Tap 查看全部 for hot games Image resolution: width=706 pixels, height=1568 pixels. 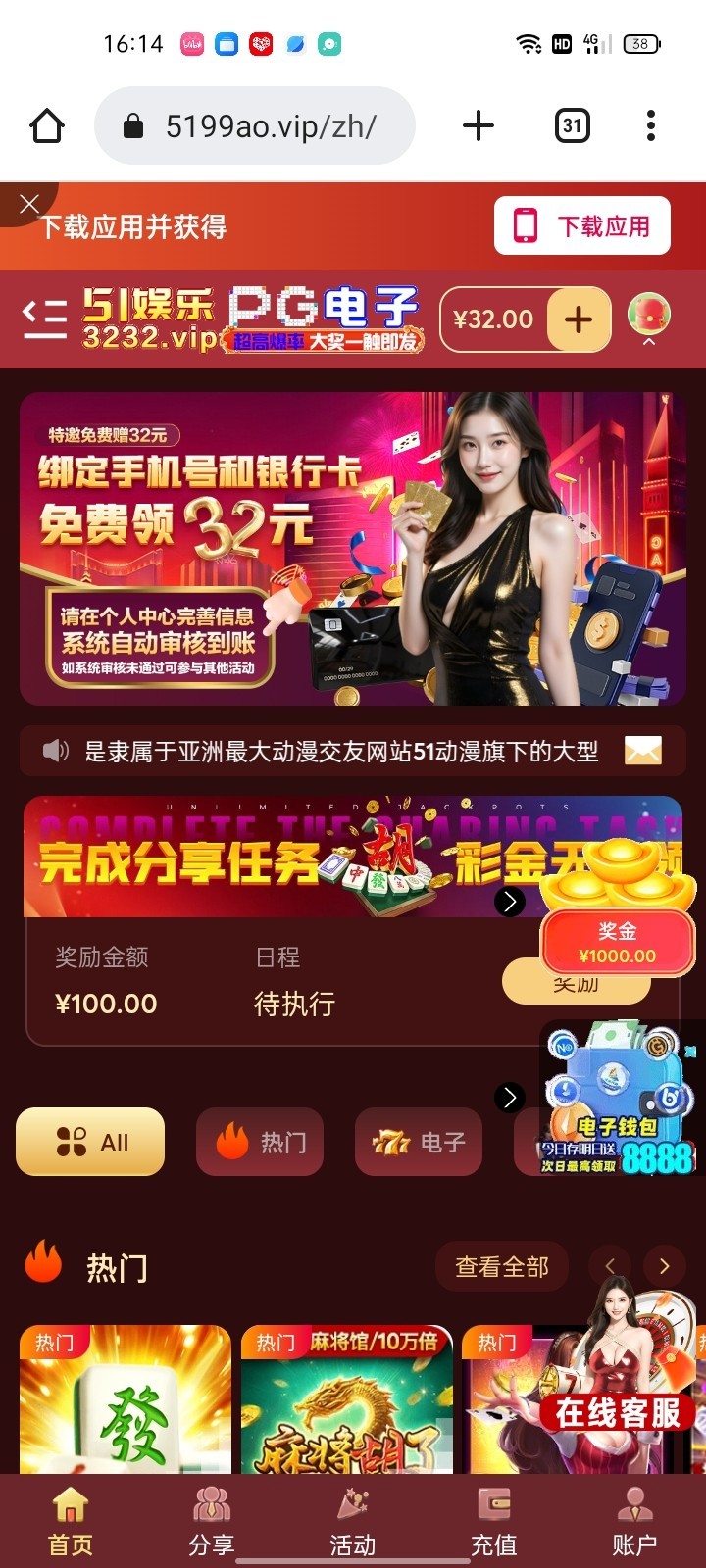501,1266
